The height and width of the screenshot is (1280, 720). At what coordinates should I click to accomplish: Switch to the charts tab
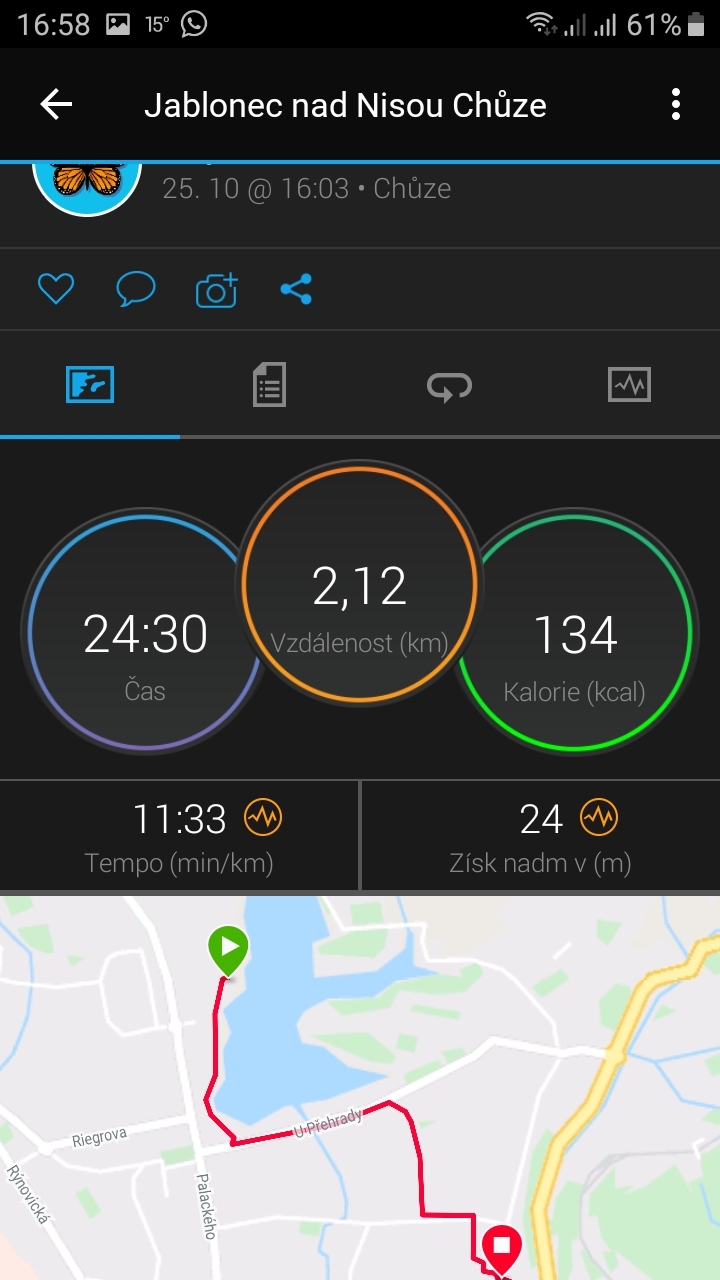[629, 385]
